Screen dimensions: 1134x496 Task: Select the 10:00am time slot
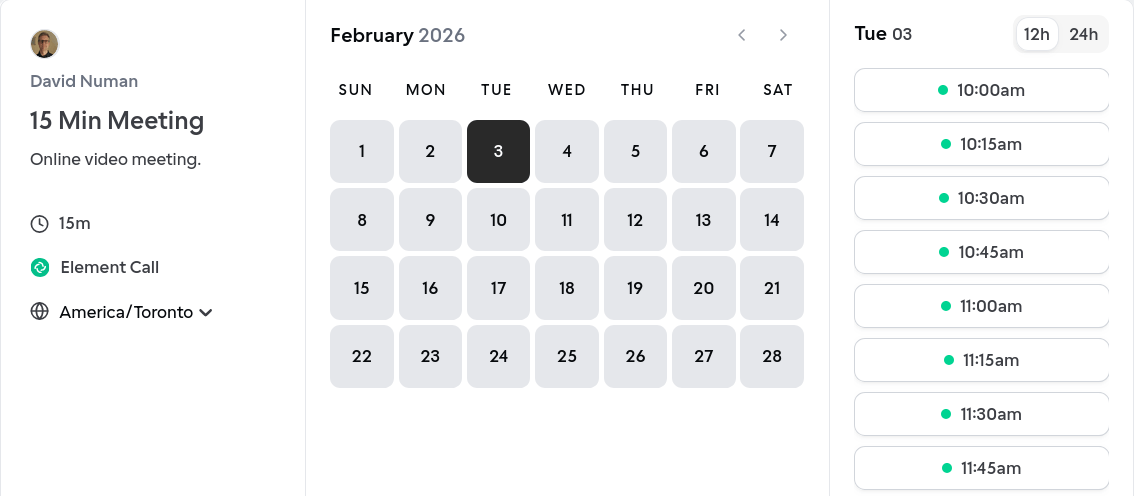pyautogui.click(x=981, y=90)
